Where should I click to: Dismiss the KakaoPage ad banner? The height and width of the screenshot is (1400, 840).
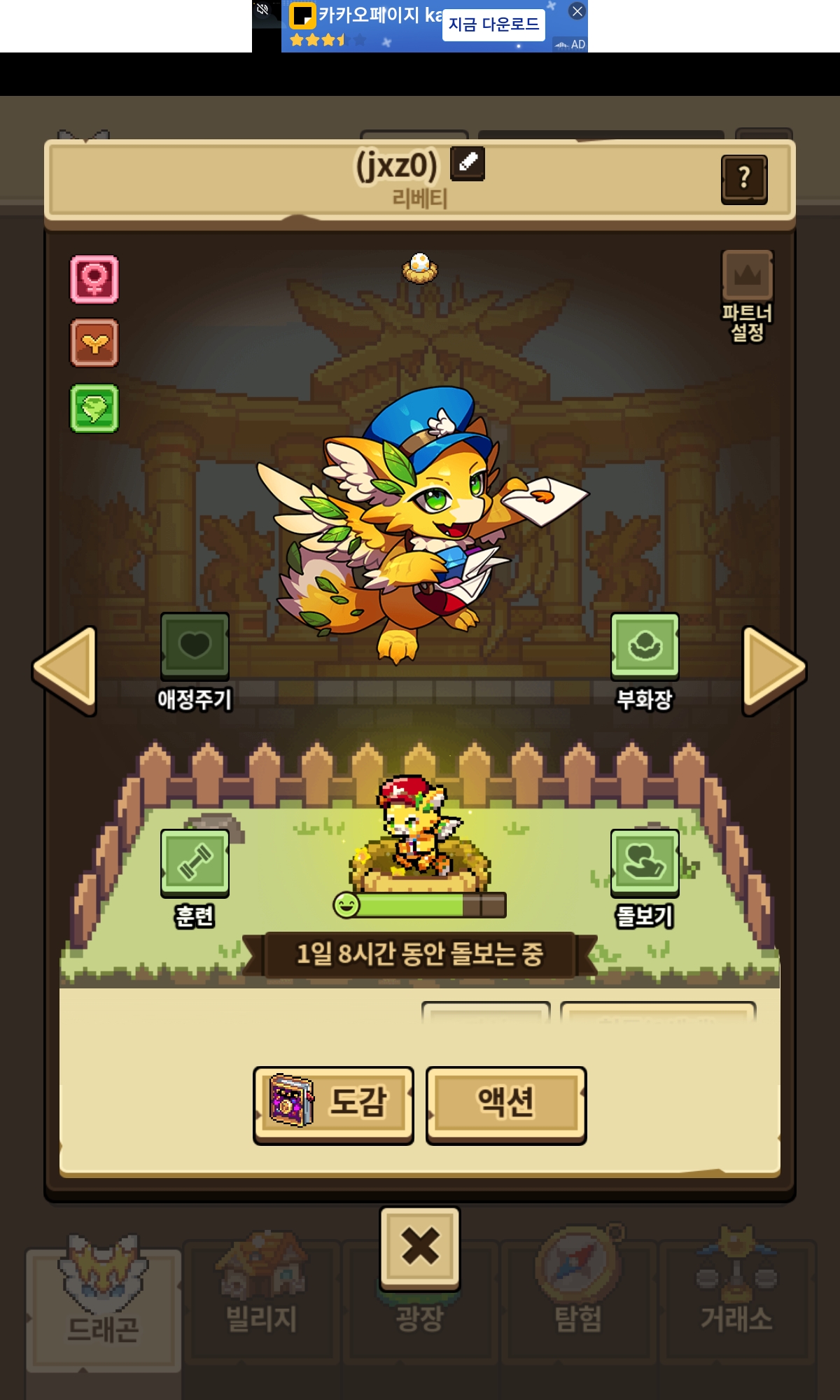point(577,11)
